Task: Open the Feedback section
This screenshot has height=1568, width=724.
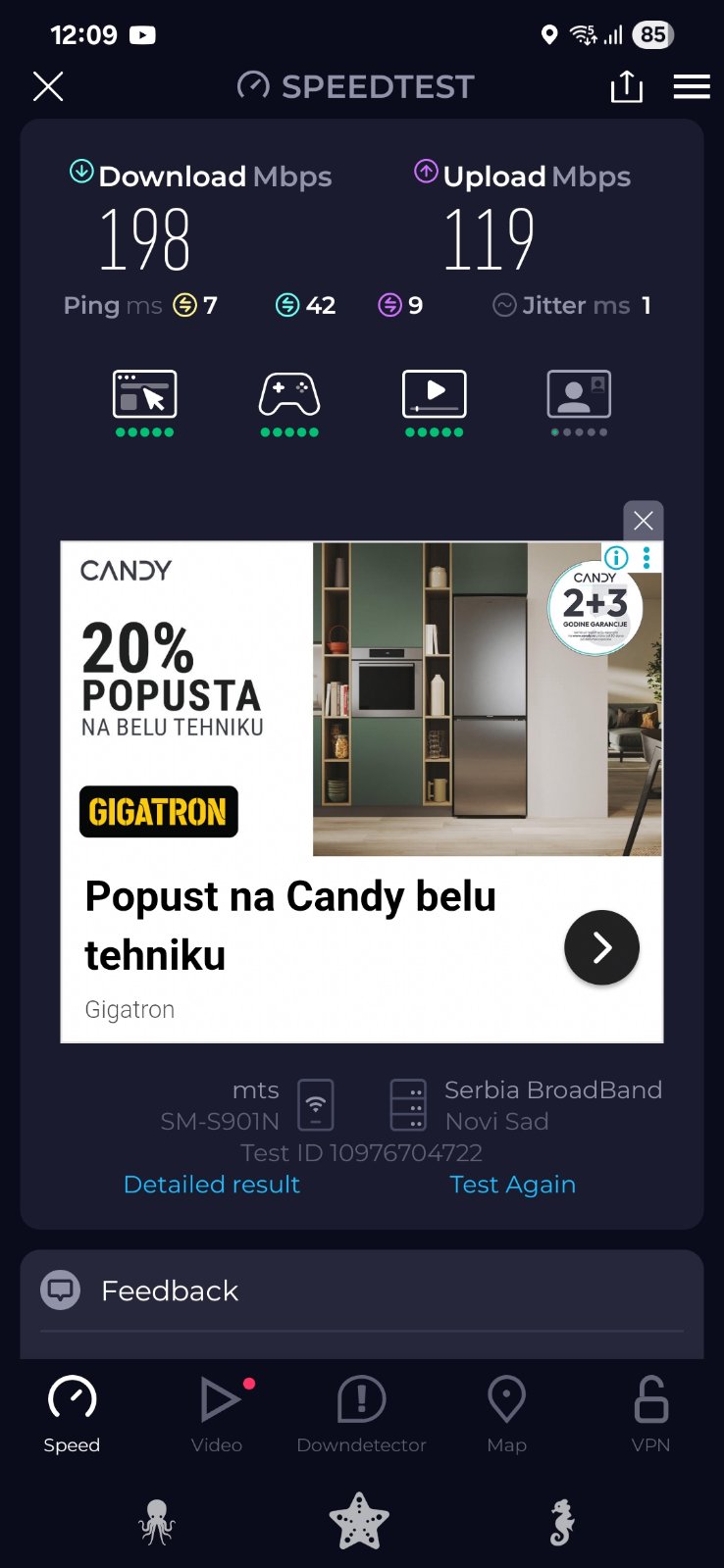Action: (x=170, y=1290)
